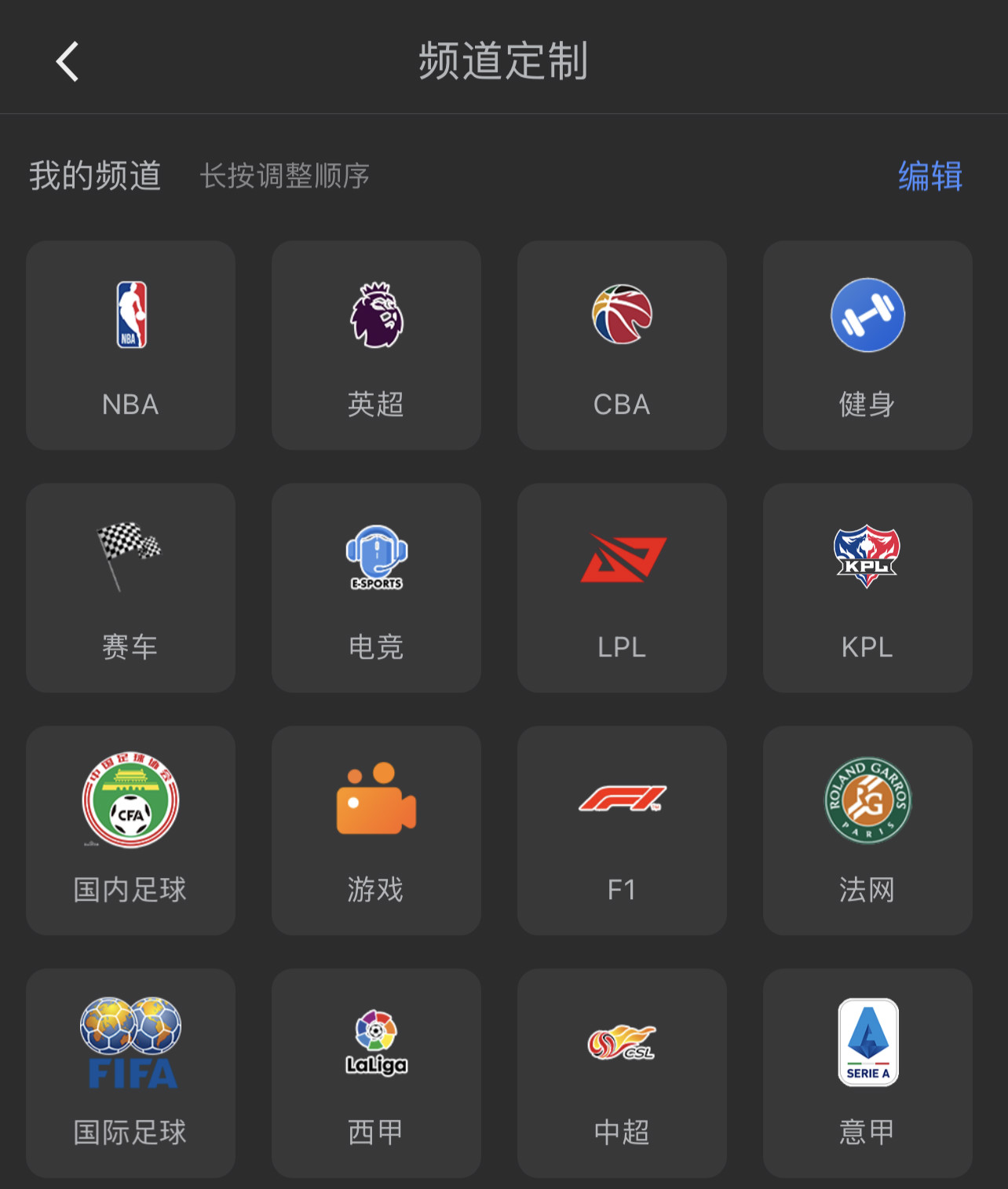The image size is (1008, 1189).
Task: Select the 游戏 channel
Action: pos(376,830)
